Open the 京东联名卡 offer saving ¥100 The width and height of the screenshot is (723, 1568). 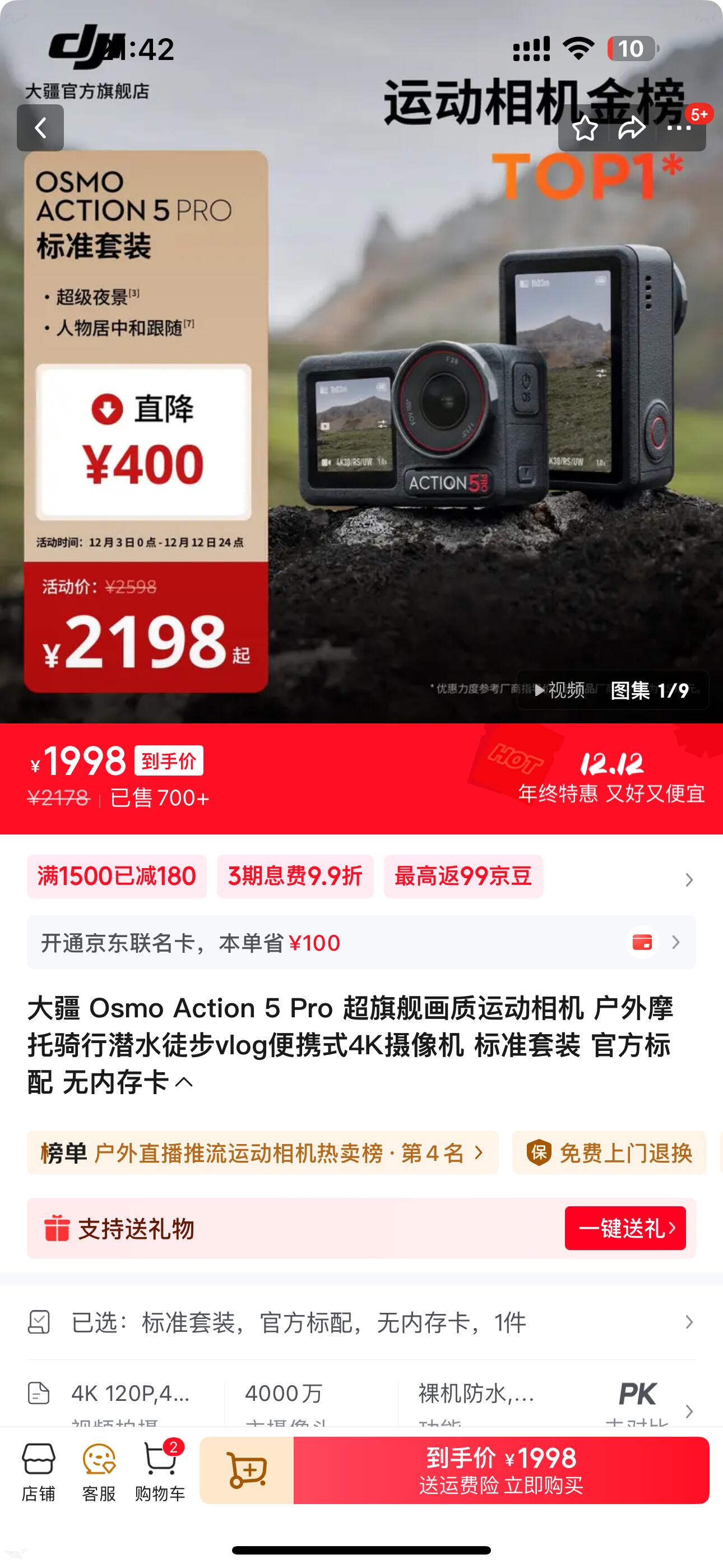pyautogui.click(x=360, y=942)
